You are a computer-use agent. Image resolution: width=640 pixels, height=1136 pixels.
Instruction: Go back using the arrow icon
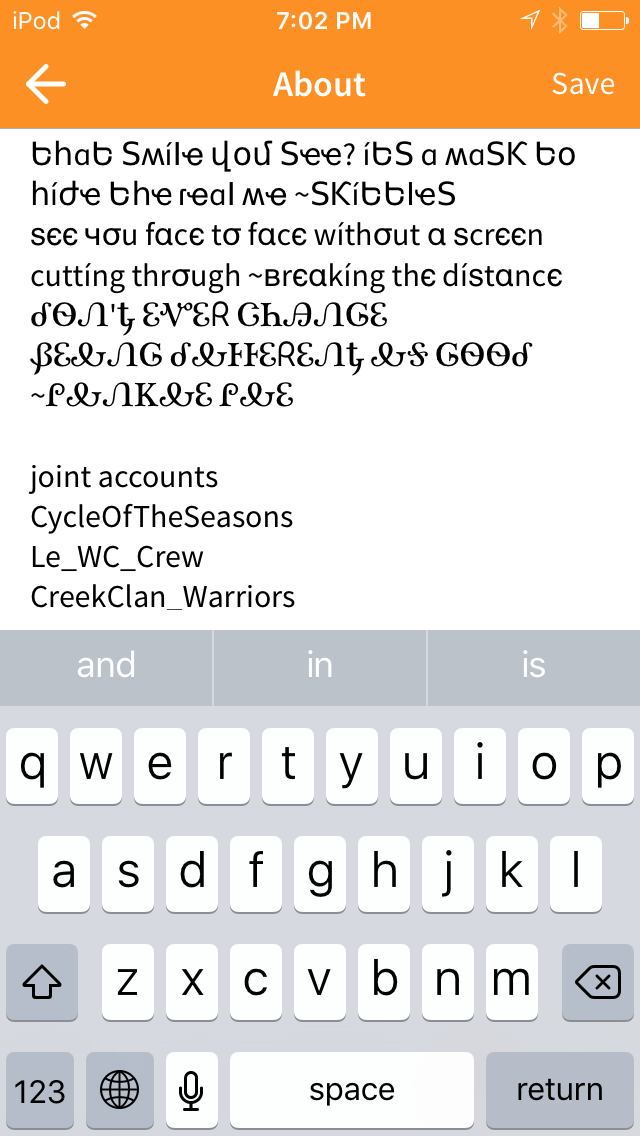pos(46,84)
